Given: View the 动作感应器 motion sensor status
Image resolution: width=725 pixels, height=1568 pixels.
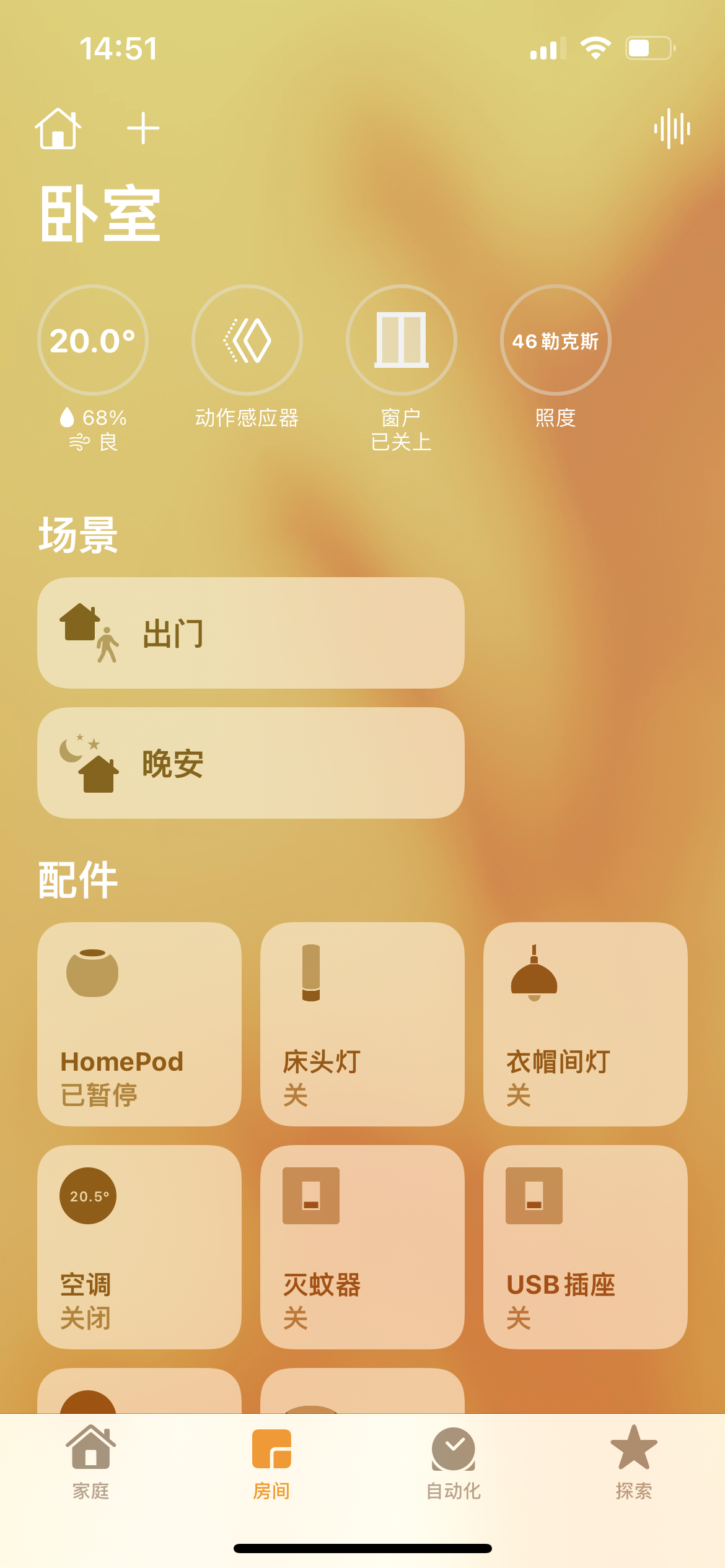Looking at the screenshot, I should click(247, 341).
